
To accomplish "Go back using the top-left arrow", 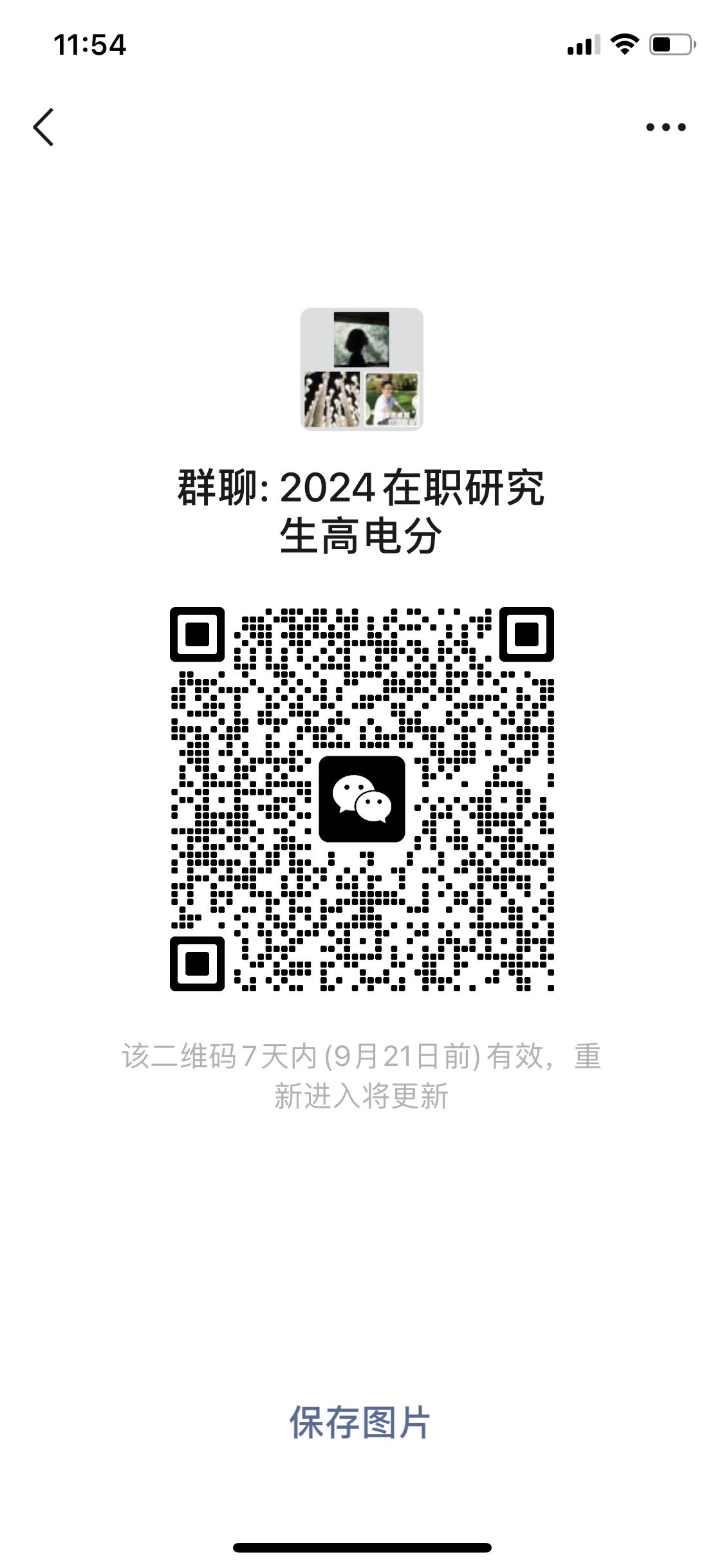I will [x=44, y=127].
